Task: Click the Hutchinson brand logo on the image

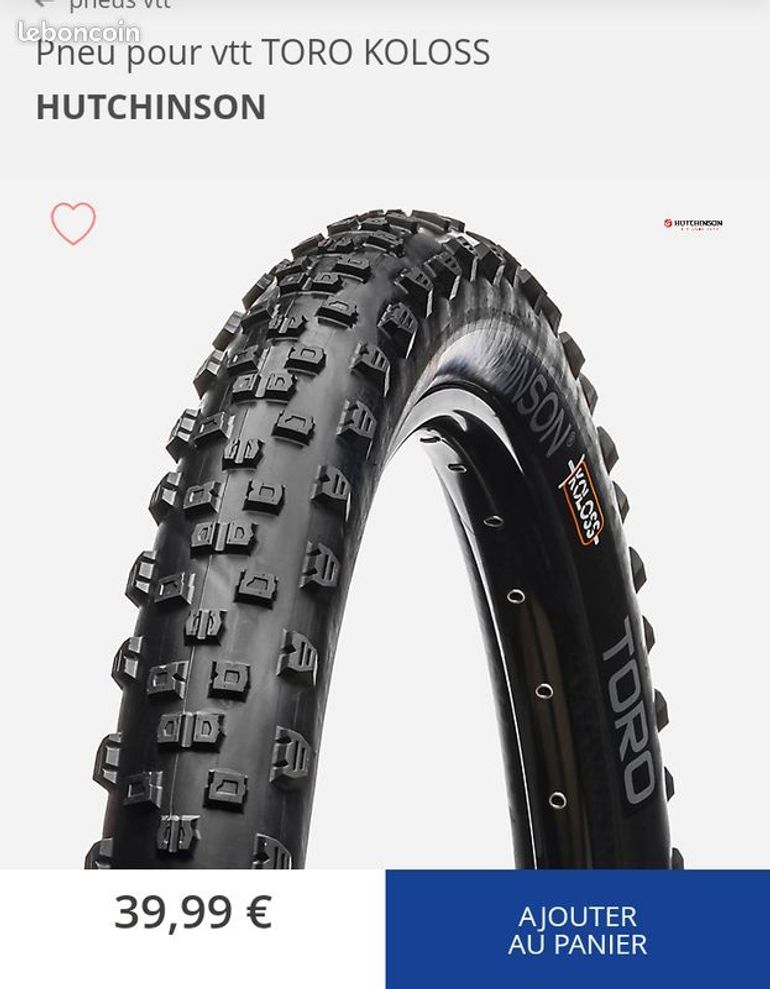Action: coord(694,224)
